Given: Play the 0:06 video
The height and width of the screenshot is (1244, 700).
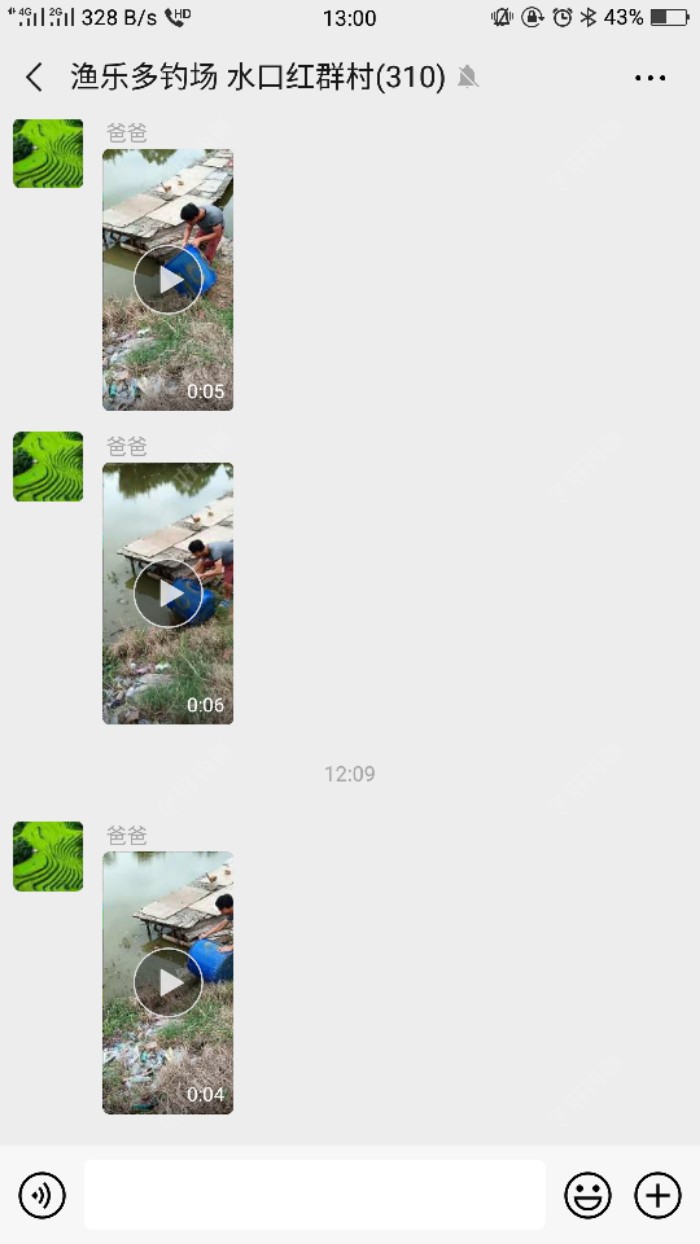Looking at the screenshot, I should pyautogui.click(x=168, y=593).
